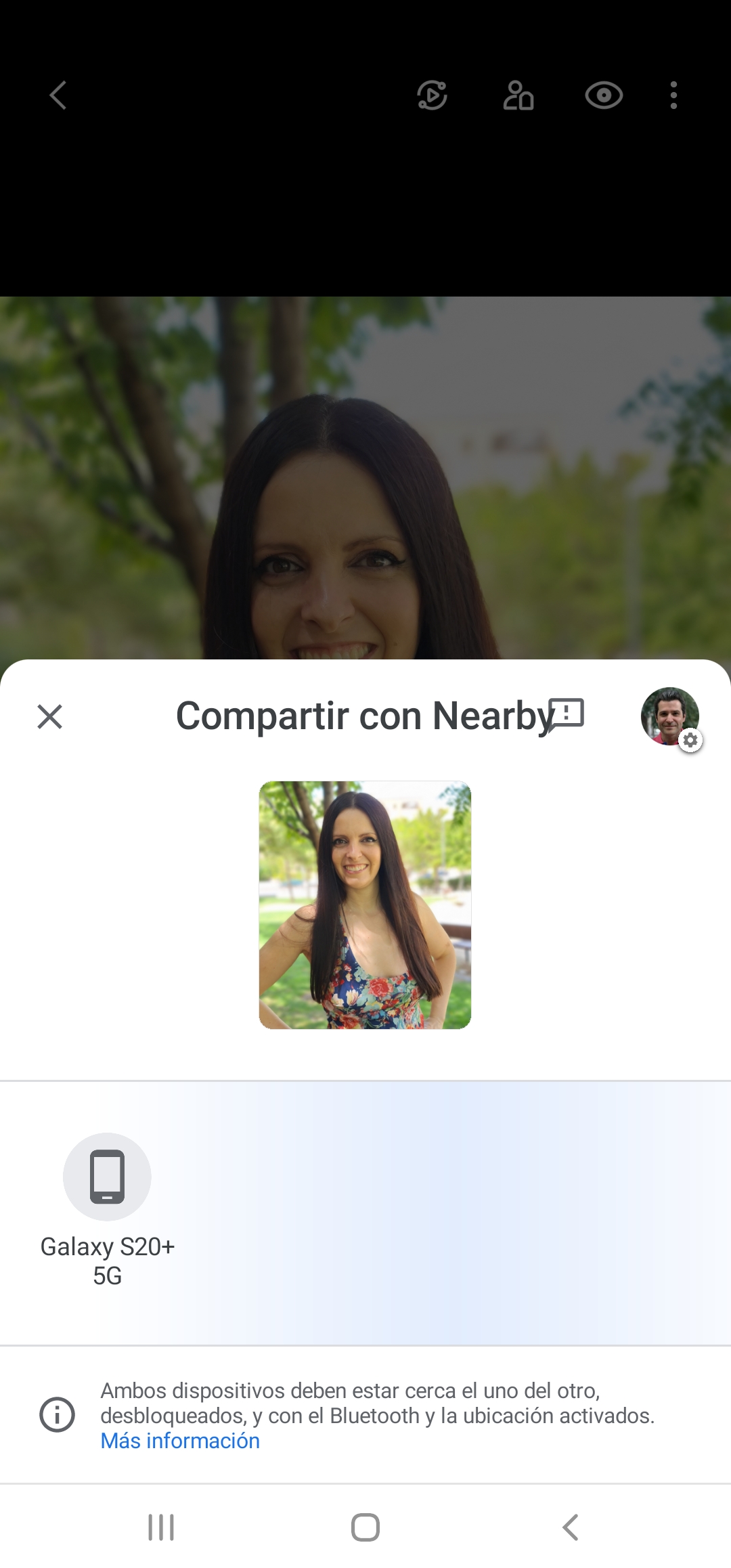Tap the eye icon in toolbar
731x1568 pixels.
[x=604, y=95]
